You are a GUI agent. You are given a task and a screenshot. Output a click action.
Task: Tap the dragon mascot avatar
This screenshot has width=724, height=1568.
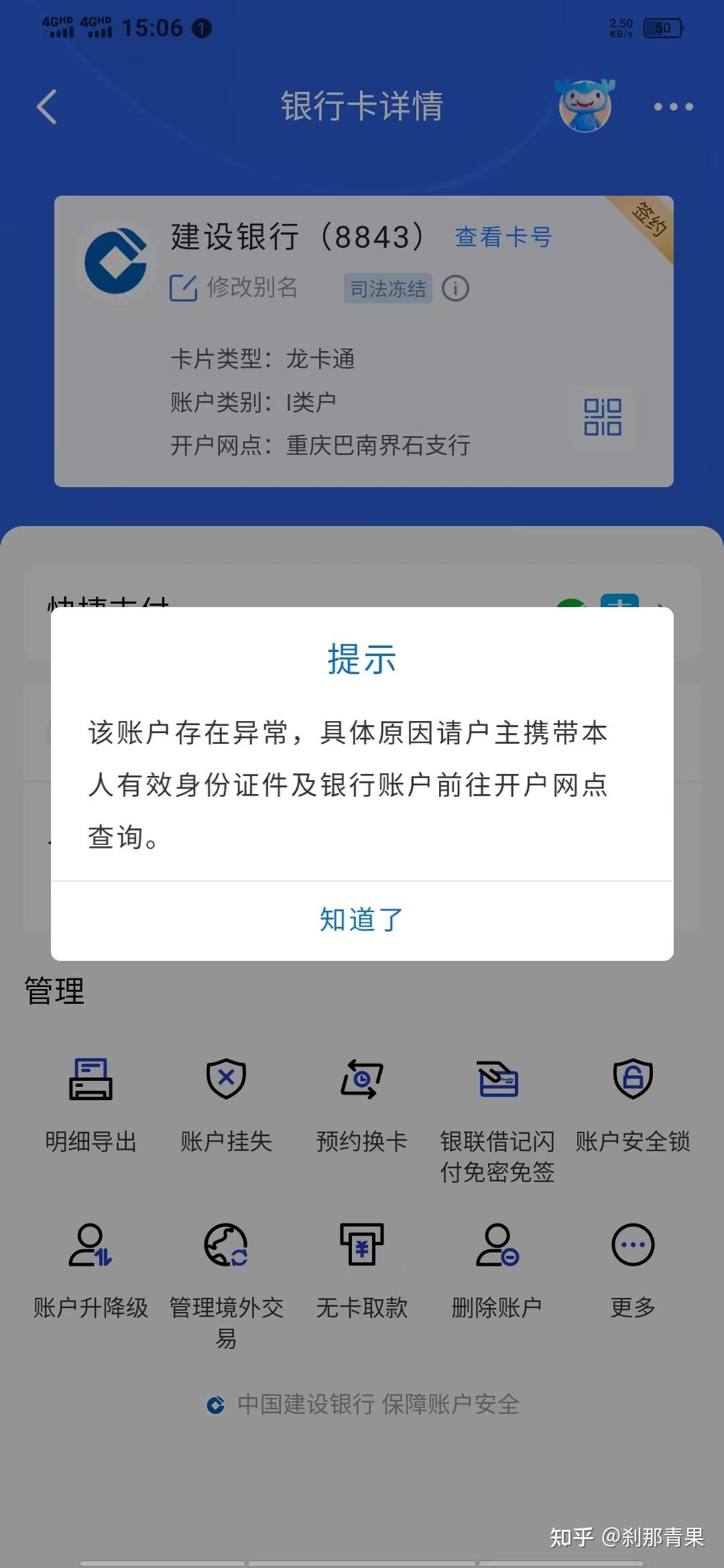click(x=585, y=105)
